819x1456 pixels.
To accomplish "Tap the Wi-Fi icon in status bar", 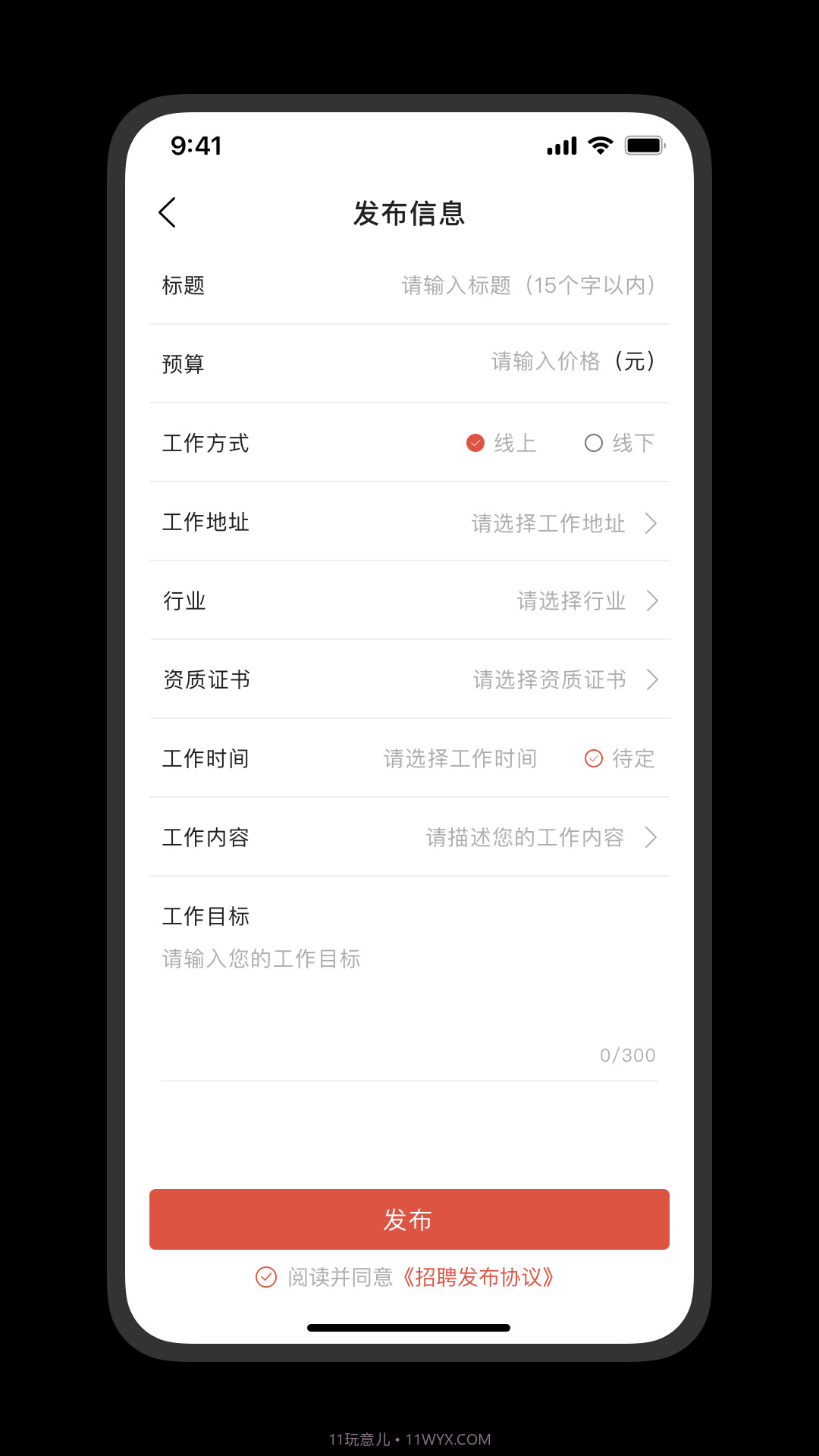I will point(599,145).
